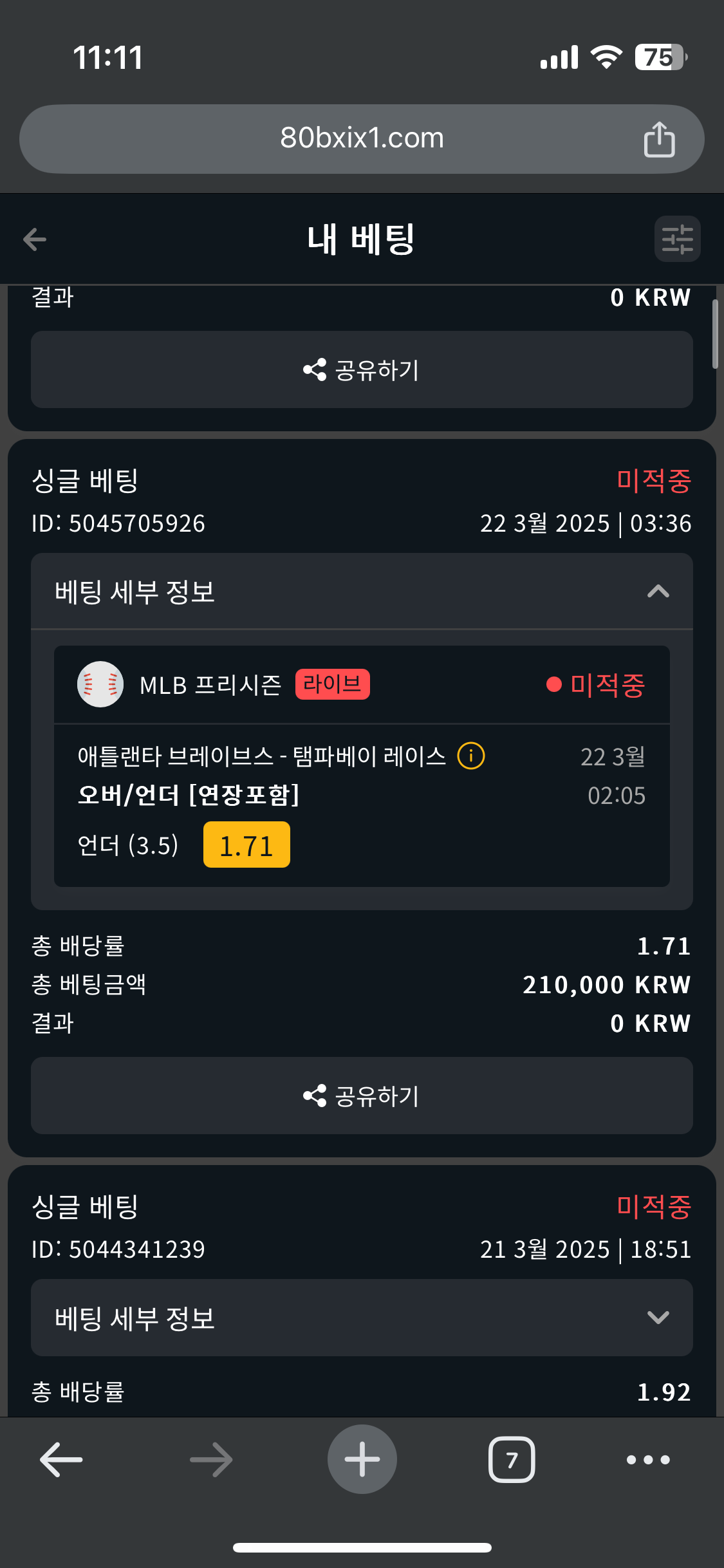Collapse bet details for ID 5045705926
The width and height of the screenshot is (724, 1568).
(362, 592)
